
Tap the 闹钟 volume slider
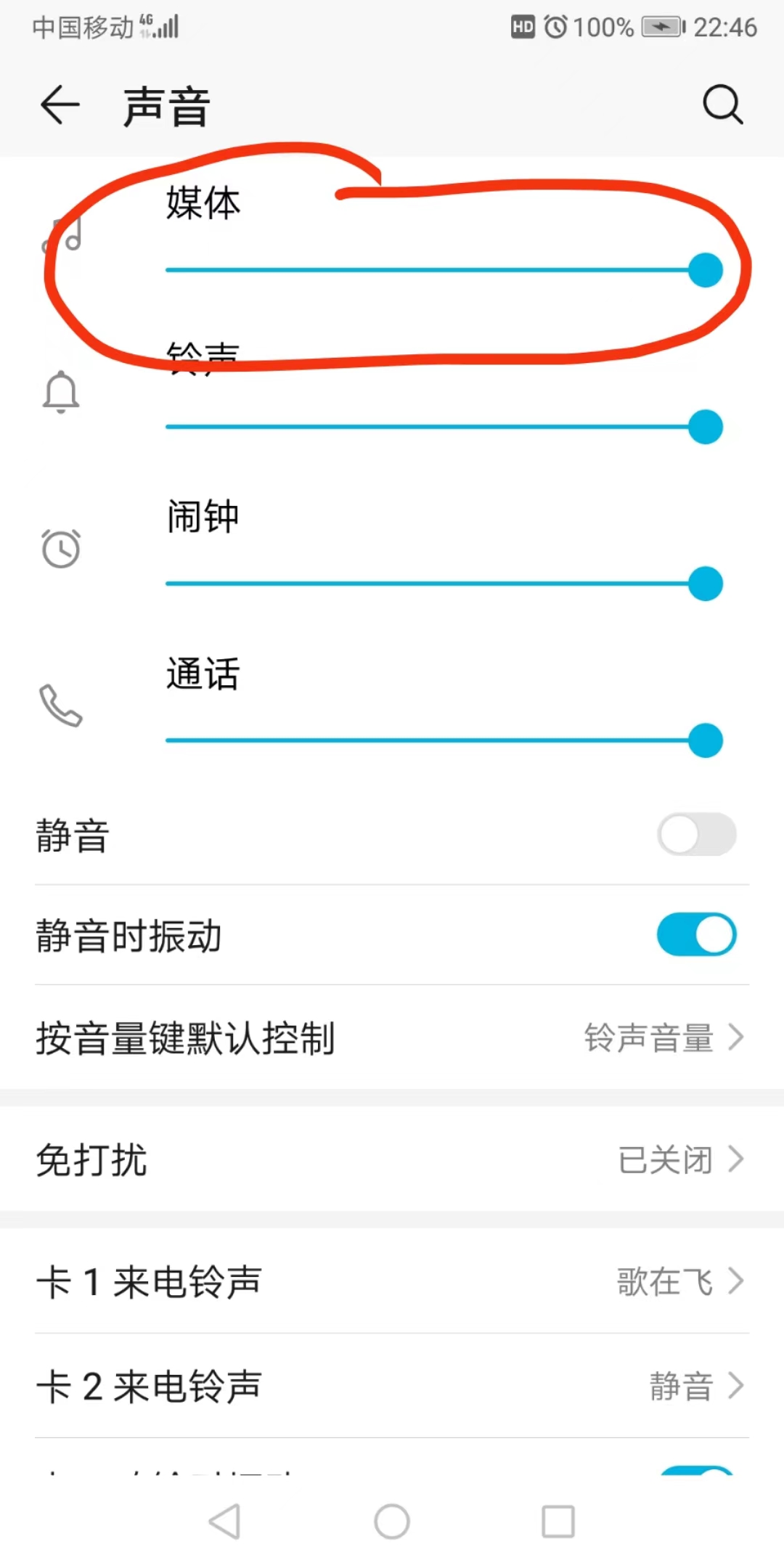444,584
